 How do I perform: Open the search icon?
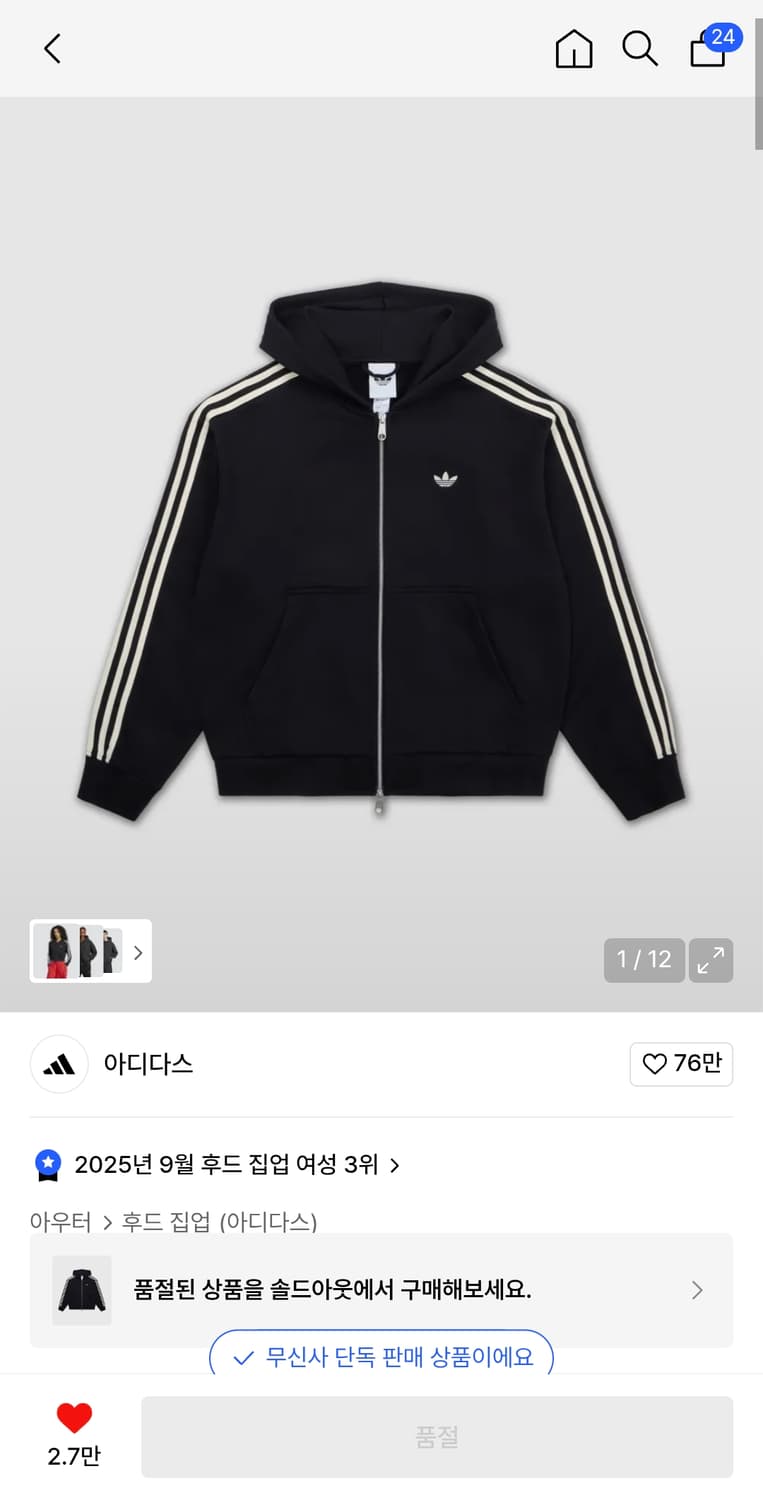click(x=640, y=48)
